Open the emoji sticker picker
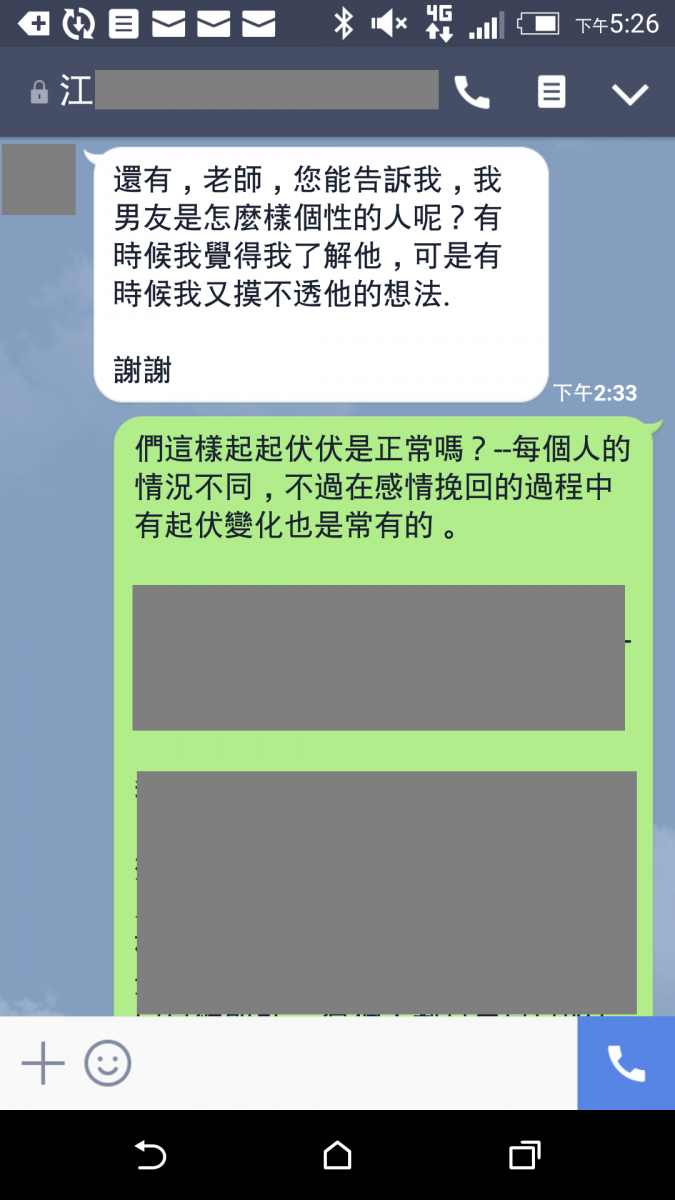 tap(107, 1063)
